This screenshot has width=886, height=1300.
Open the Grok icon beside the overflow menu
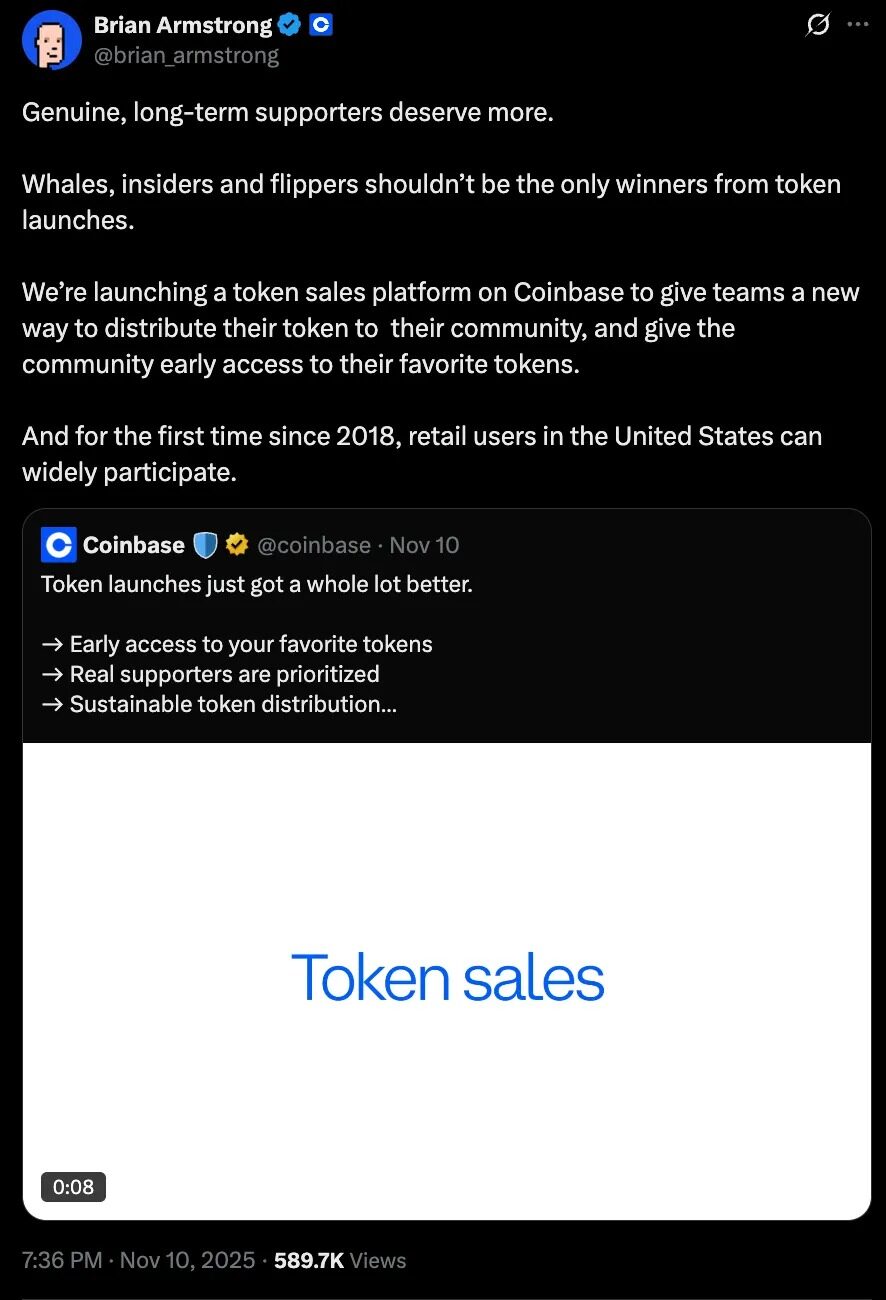tap(817, 26)
